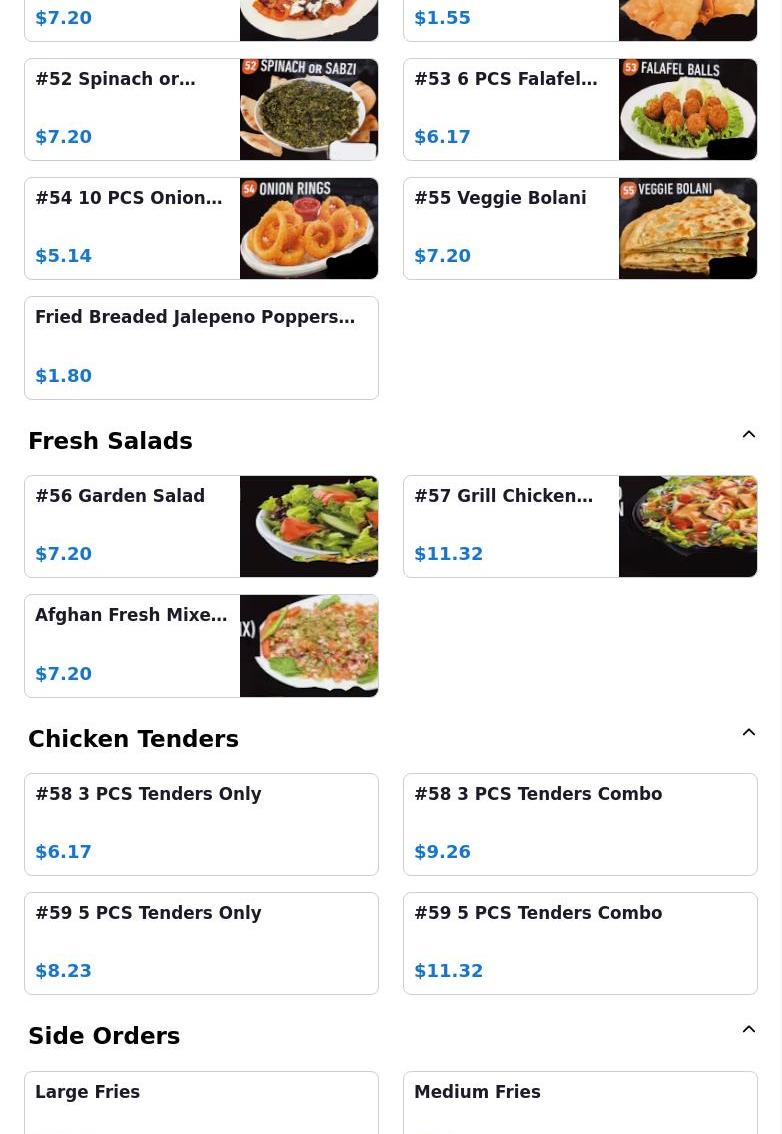Choose #54 10 PCS Onion rings
782x1134 pixels.
click(201, 228)
